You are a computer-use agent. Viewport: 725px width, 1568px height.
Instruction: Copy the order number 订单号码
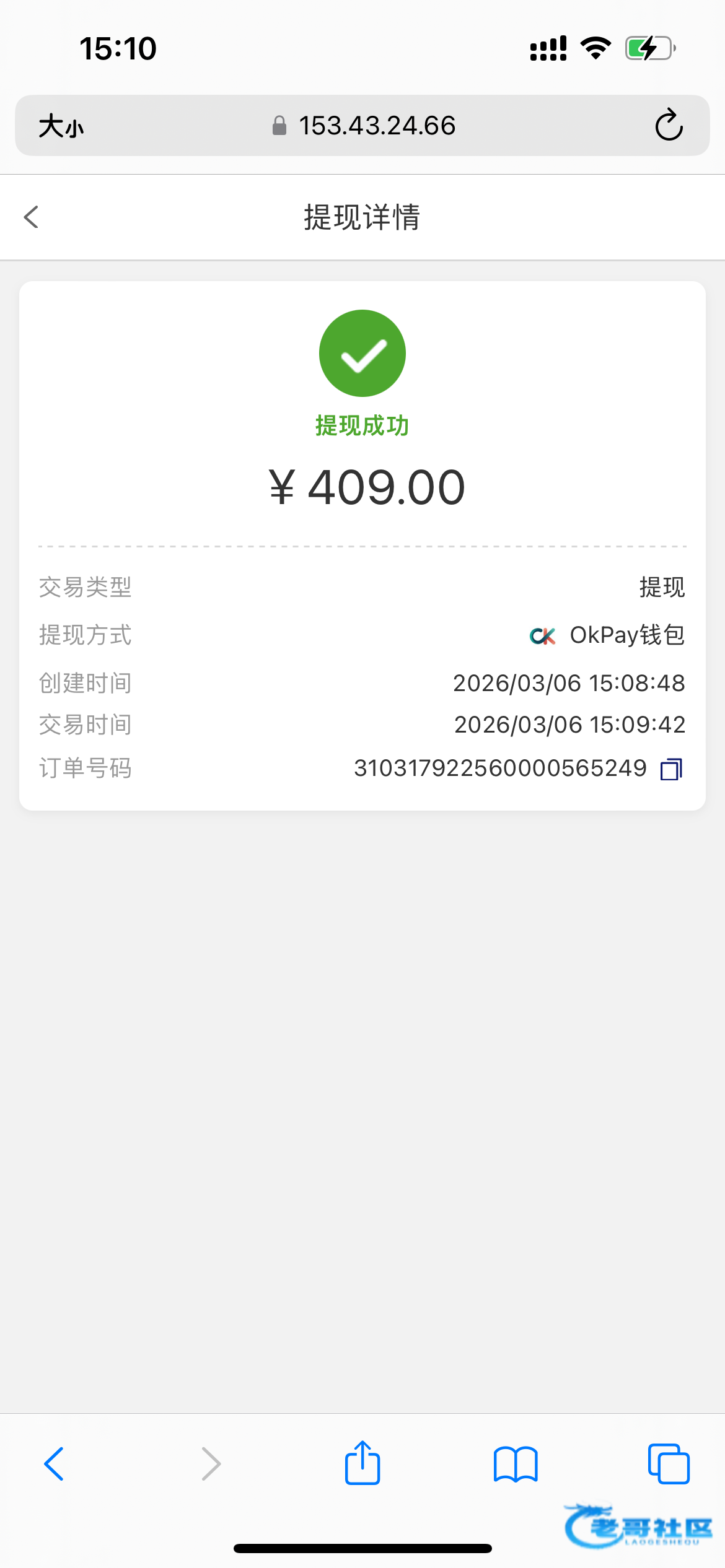pyautogui.click(x=671, y=769)
